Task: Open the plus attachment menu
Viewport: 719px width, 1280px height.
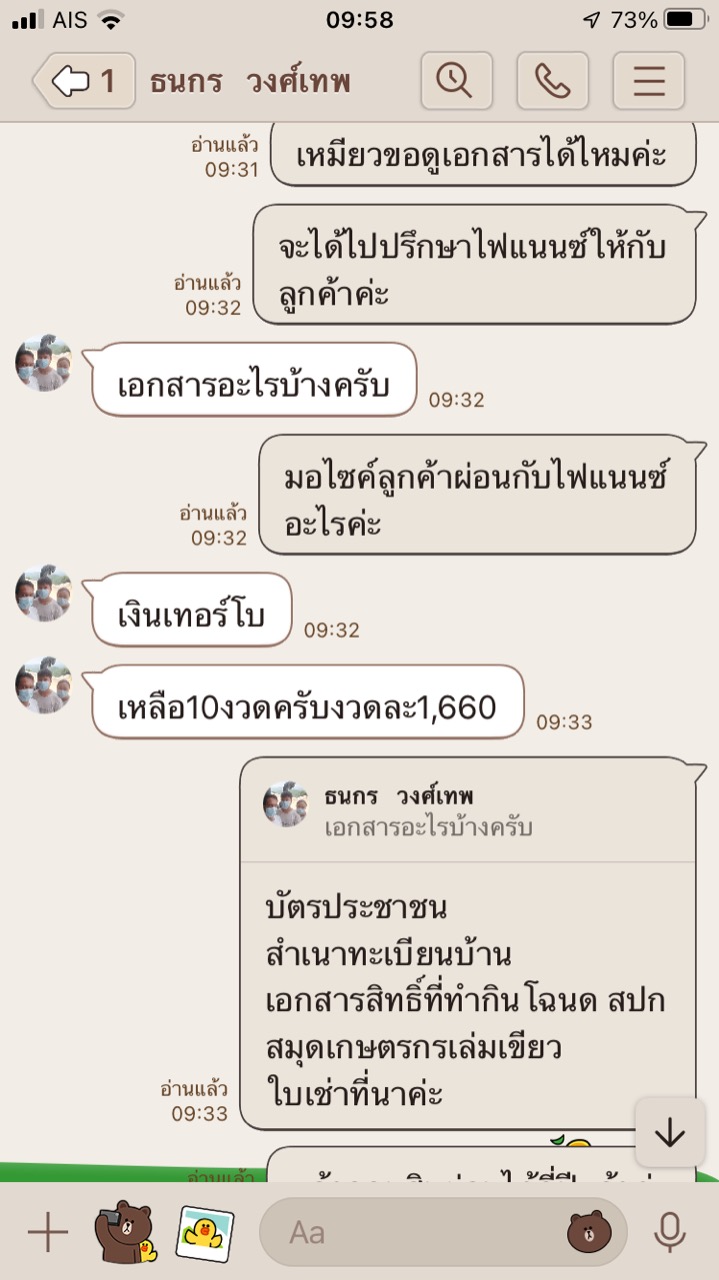Action: pyautogui.click(x=47, y=1232)
